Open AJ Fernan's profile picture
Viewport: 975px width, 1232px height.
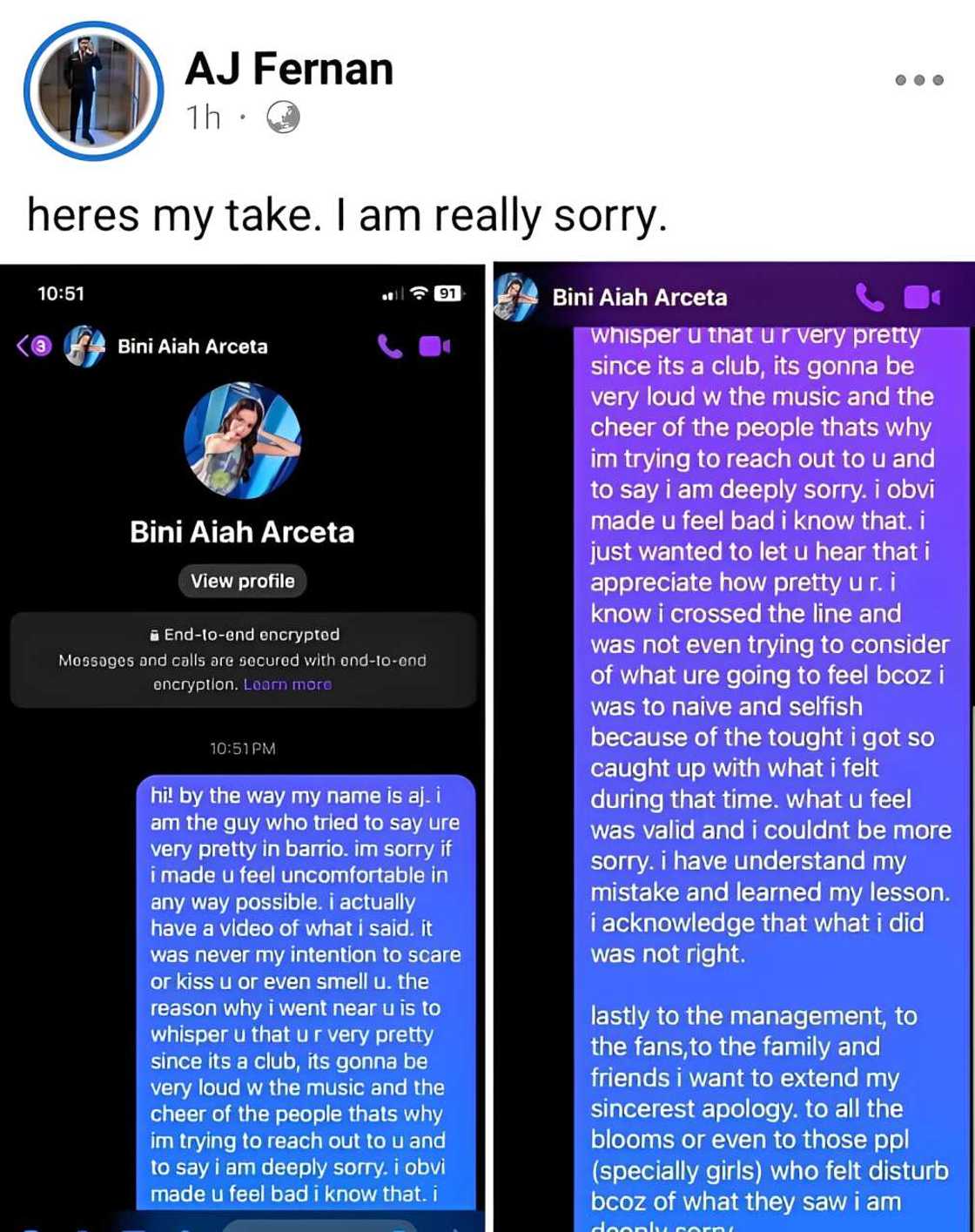[93, 91]
